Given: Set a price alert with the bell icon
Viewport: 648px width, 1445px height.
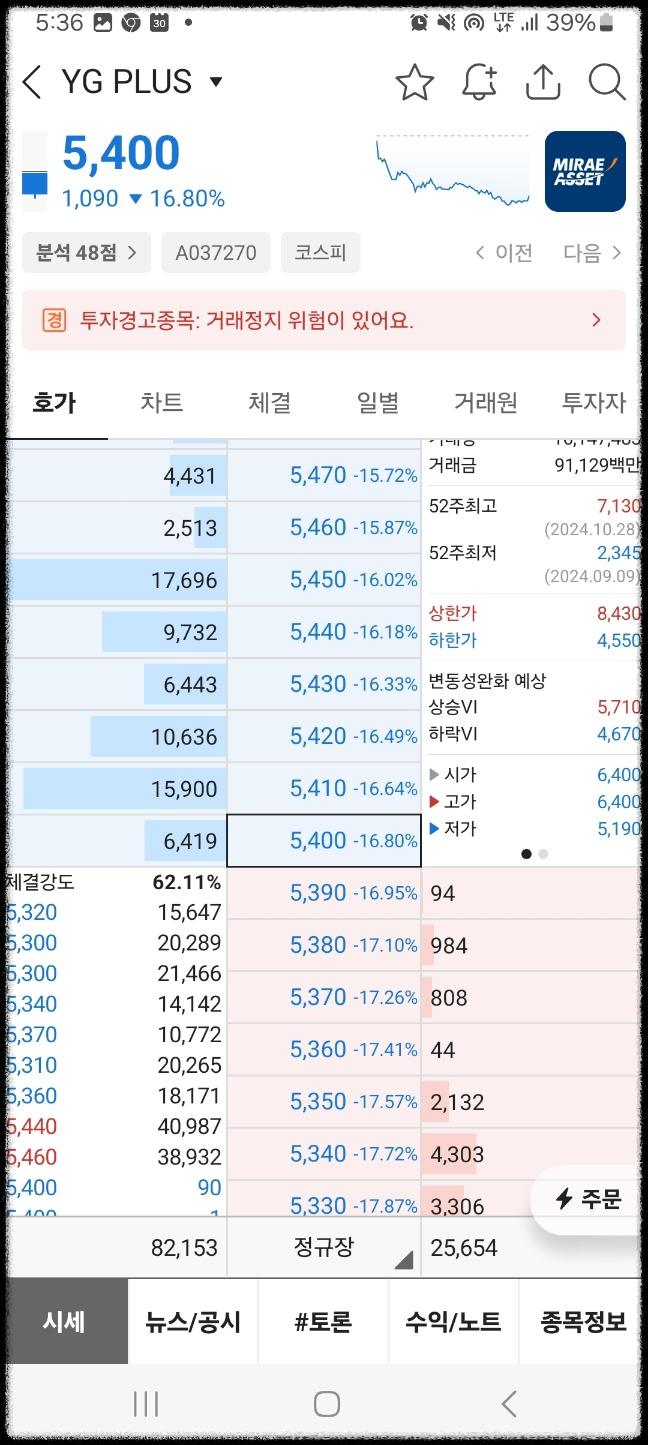Looking at the screenshot, I should tap(480, 82).
